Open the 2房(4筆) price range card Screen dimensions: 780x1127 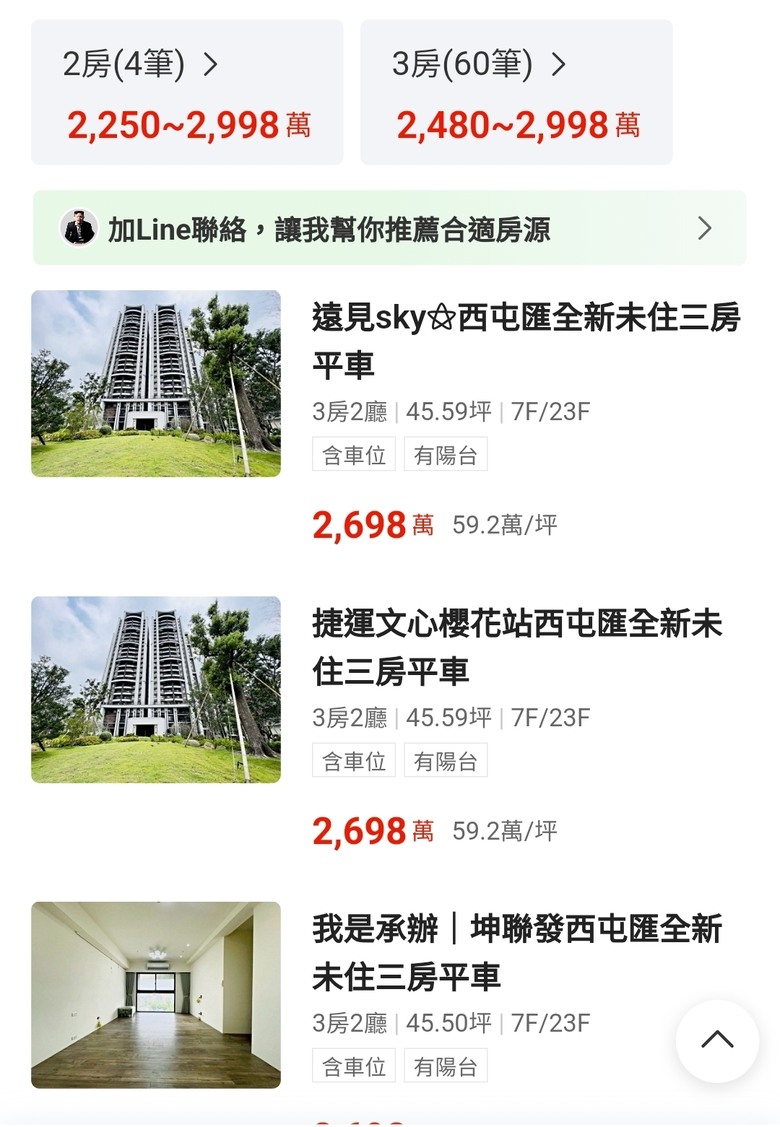187,92
